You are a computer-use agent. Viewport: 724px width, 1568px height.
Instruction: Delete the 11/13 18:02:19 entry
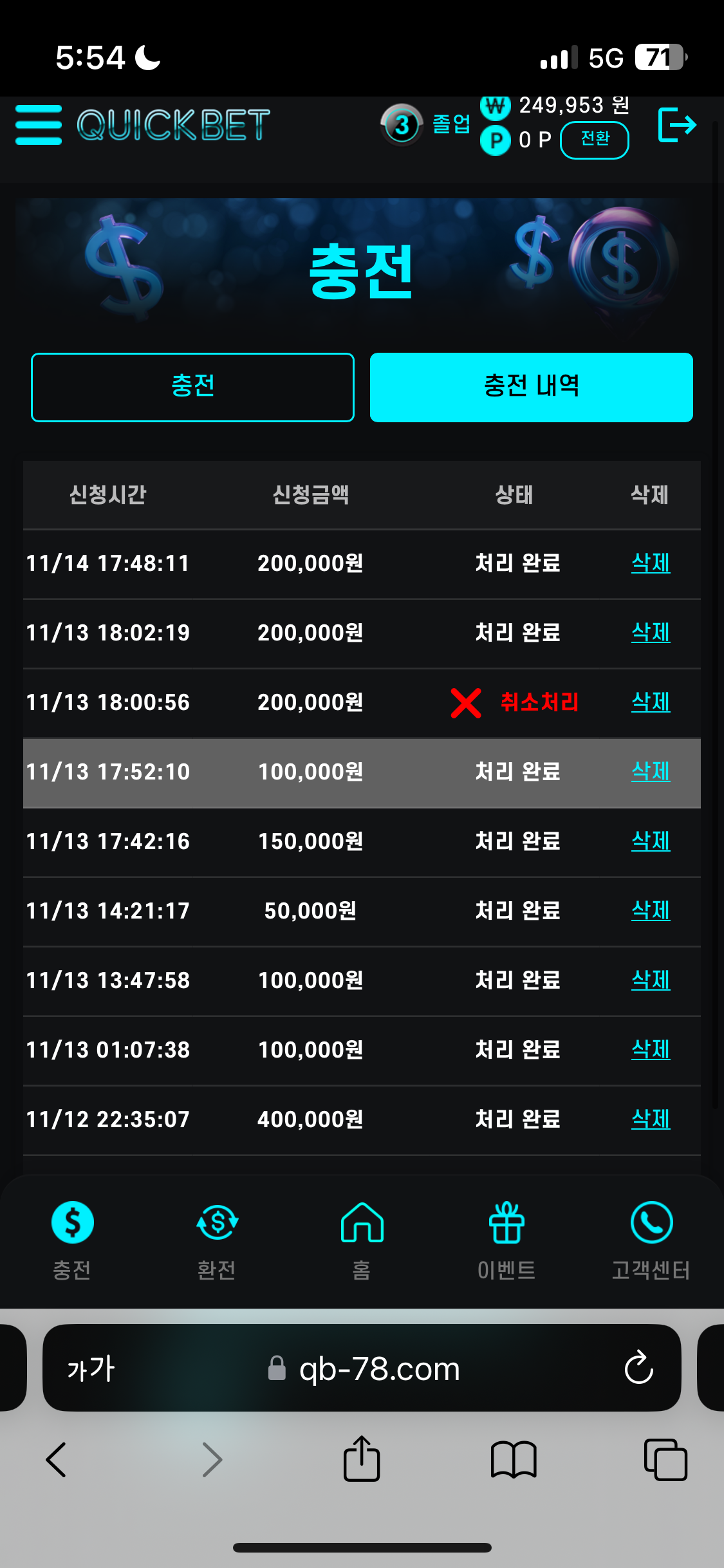tap(650, 633)
